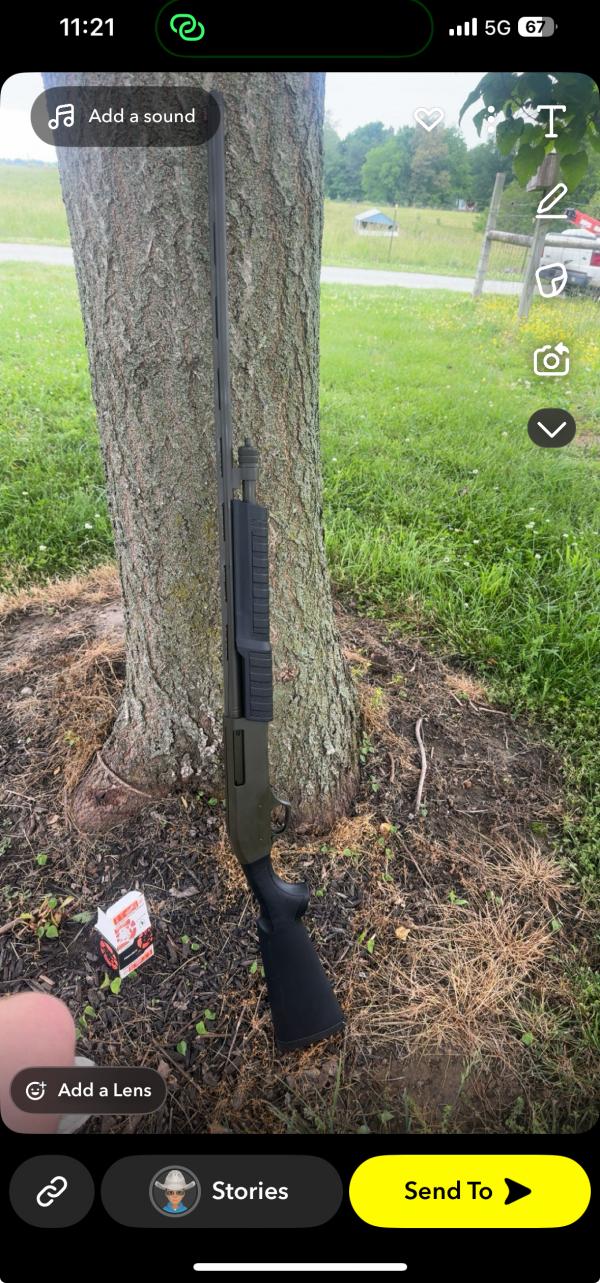Screen dimensions: 600x1283
Task: Select the pencil draw tool
Action: pos(551,200)
